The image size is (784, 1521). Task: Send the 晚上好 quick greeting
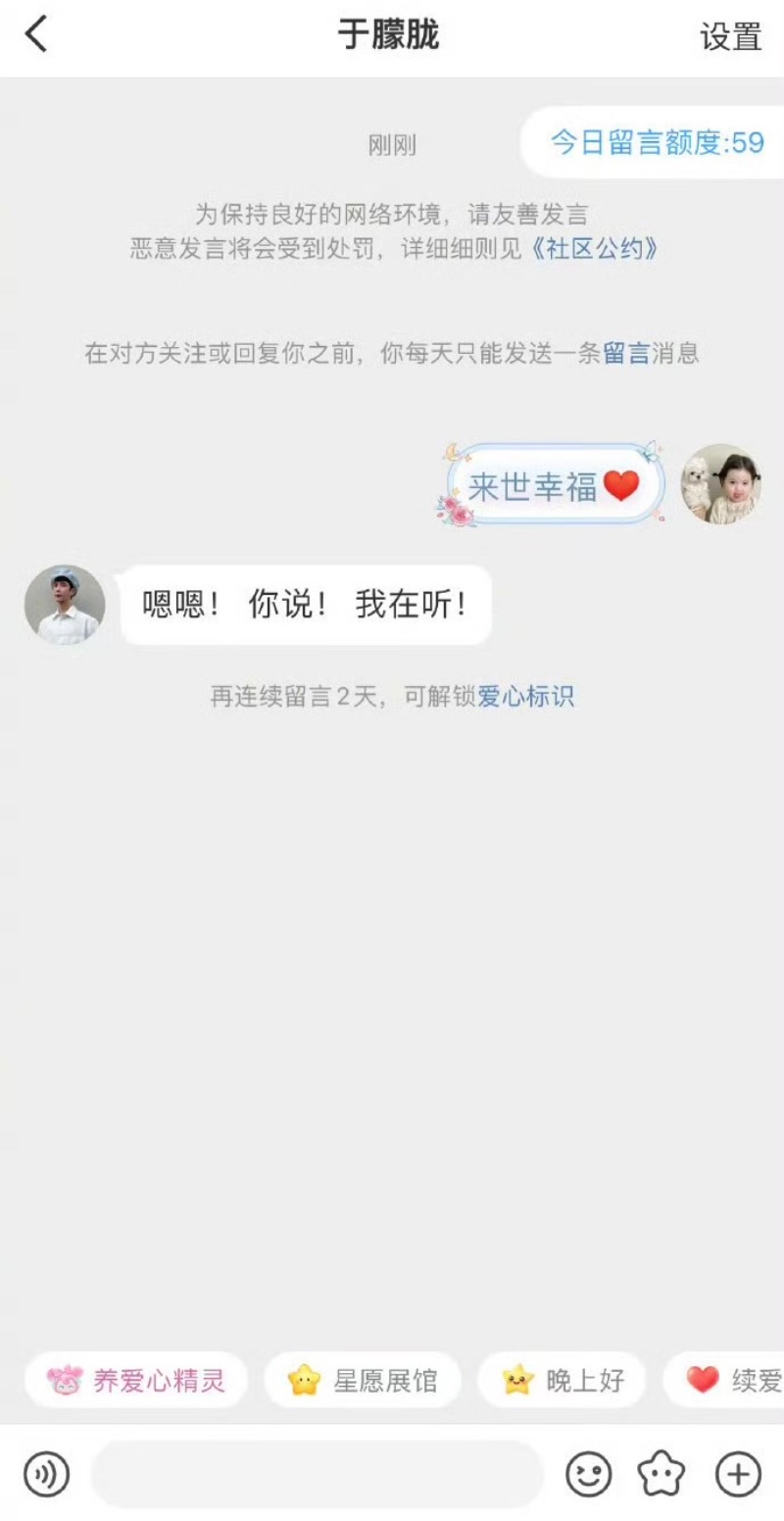coord(563,1381)
